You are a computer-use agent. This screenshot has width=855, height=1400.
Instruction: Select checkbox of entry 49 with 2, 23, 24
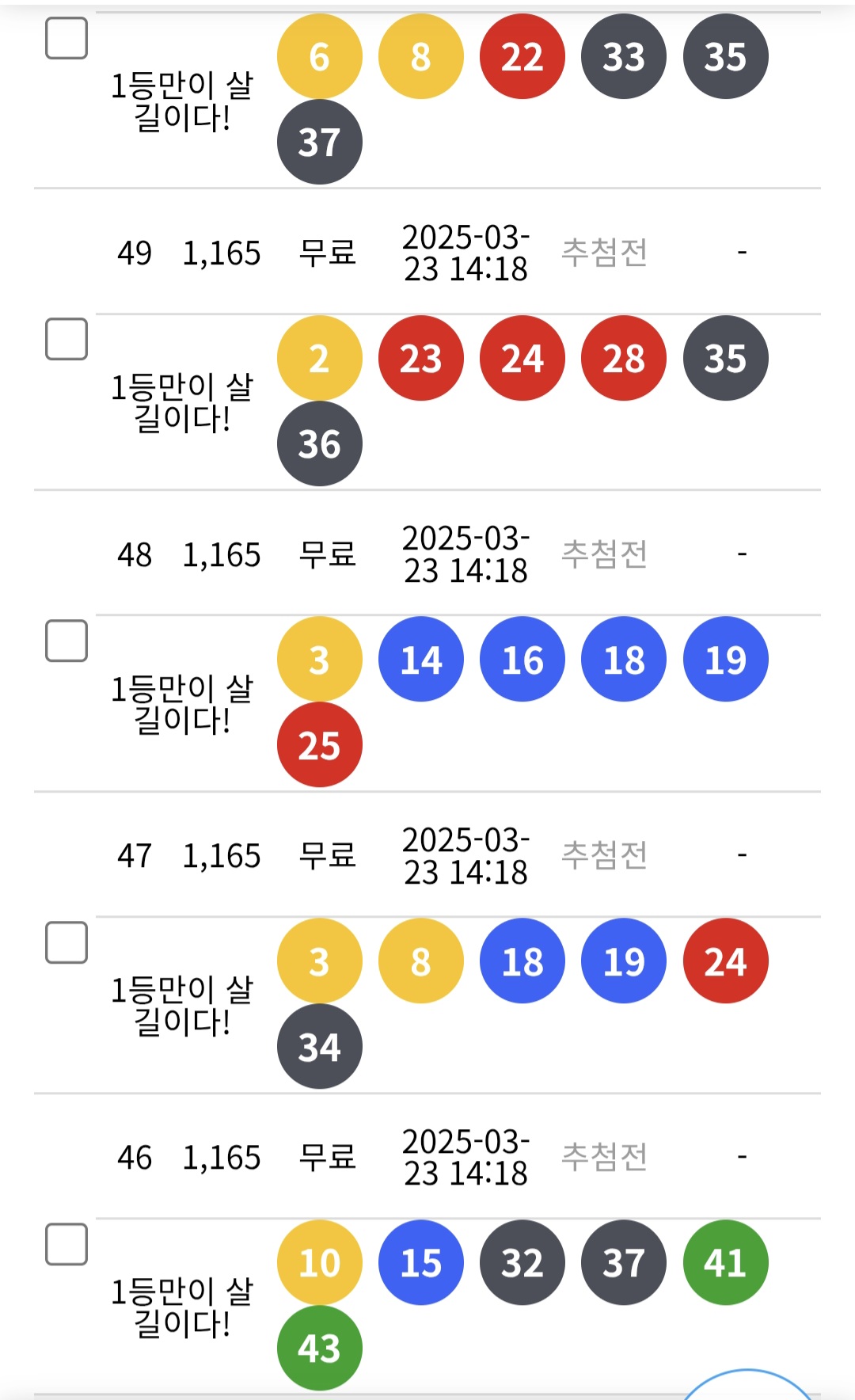coord(66,339)
